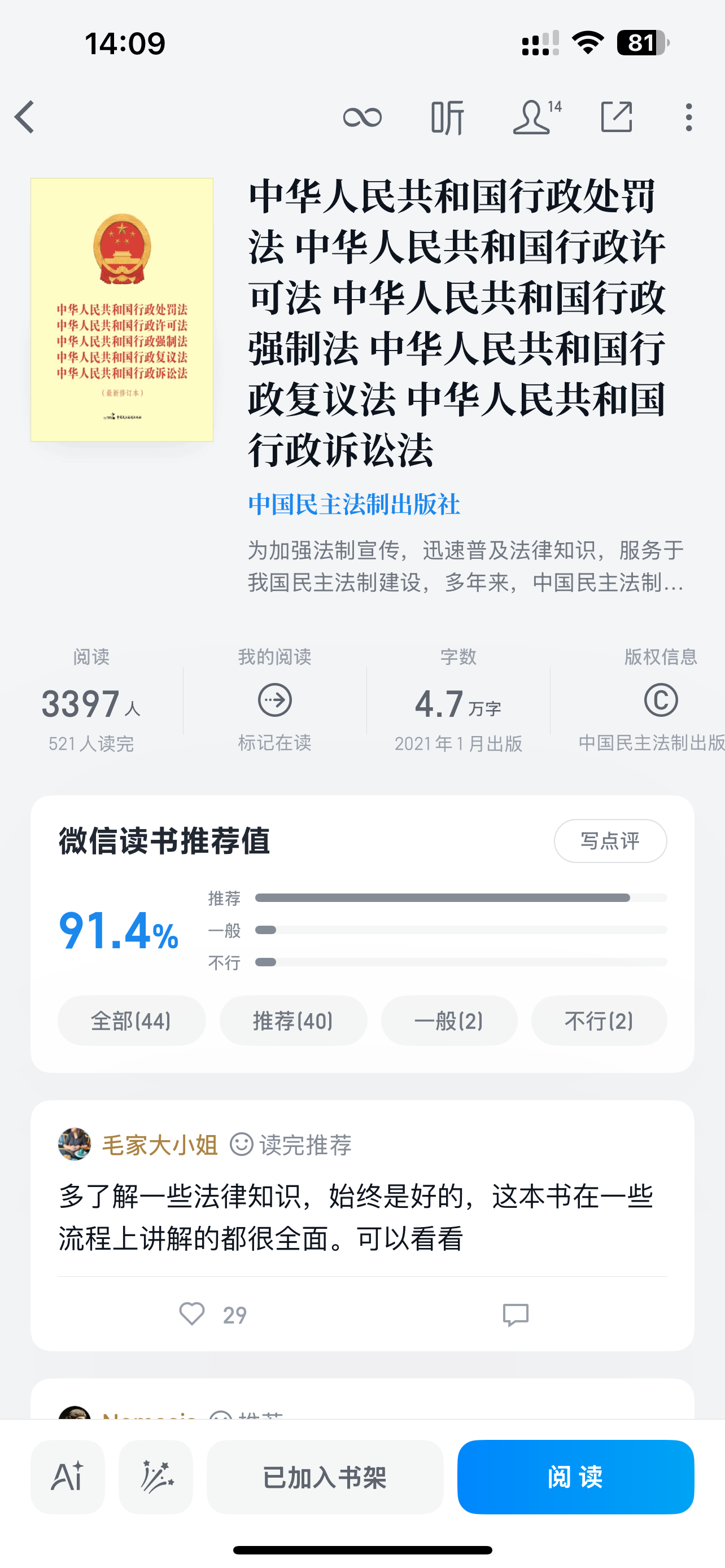Screen dimensions: 725x1568
Task: Comment on 毛家大小姐's review
Action: tap(516, 1315)
